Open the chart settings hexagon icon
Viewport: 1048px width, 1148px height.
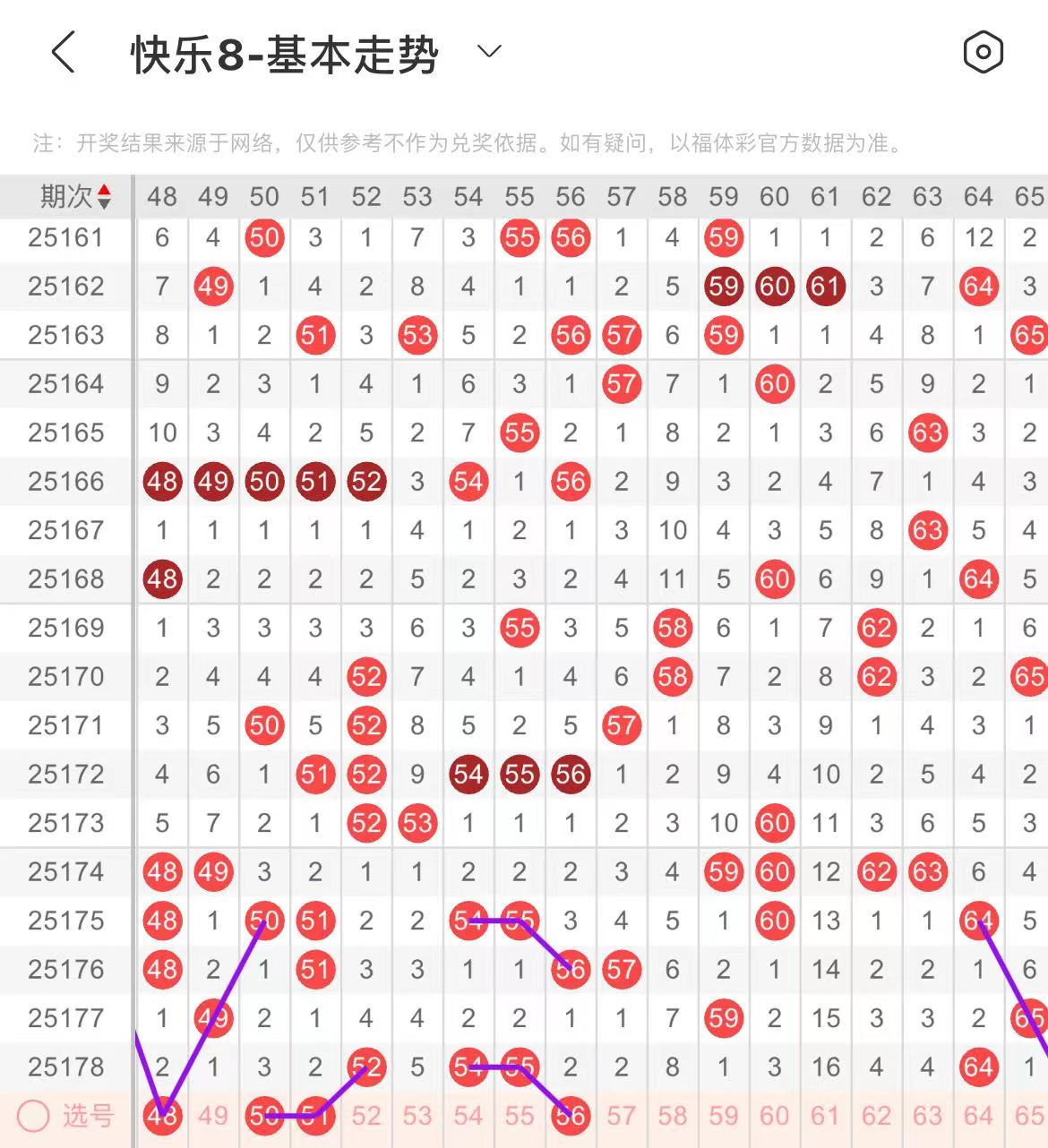[983, 52]
